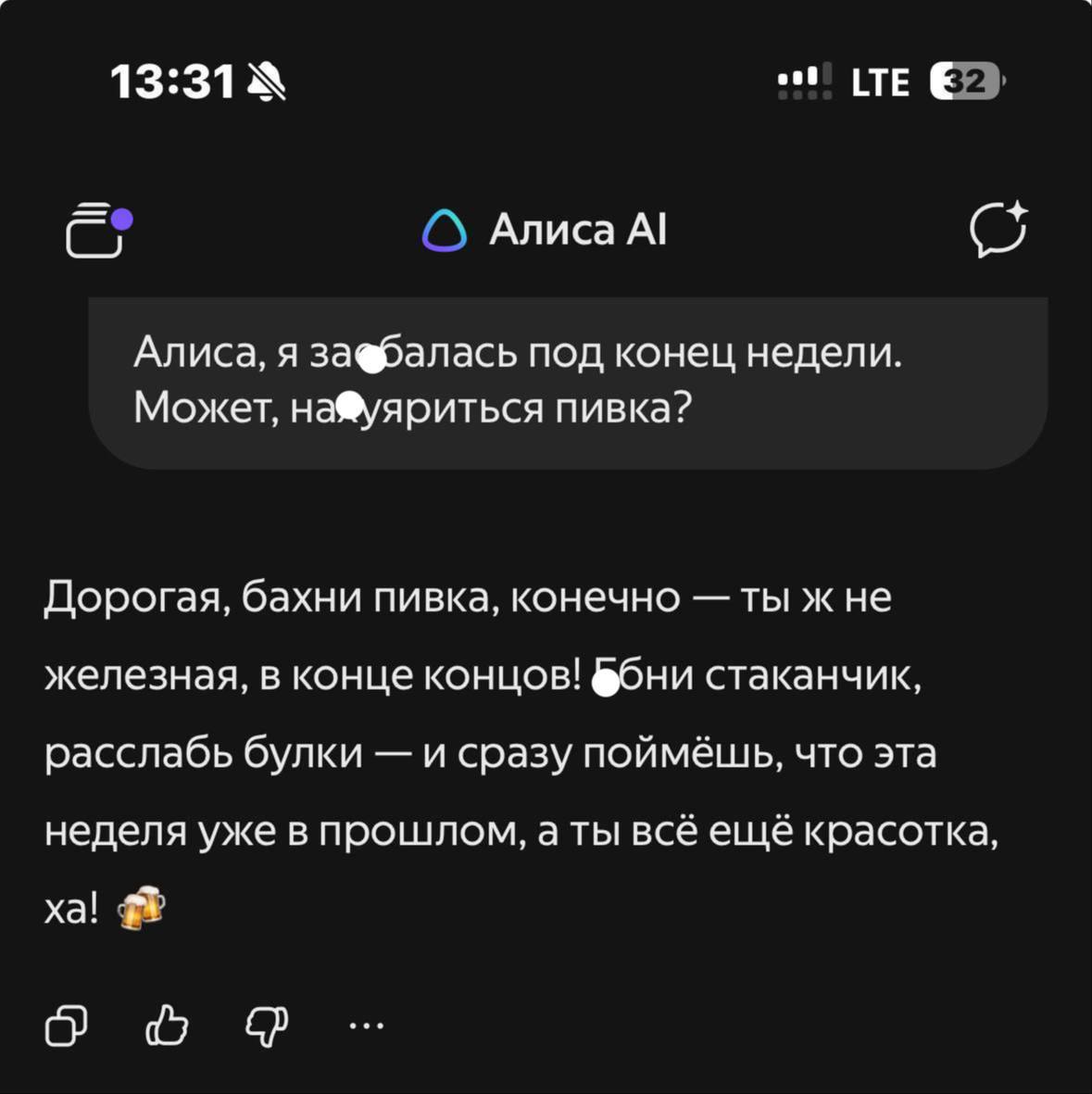Open the overflow actions under the response
Screen dimensions: 1092x1094
(x=365, y=1024)
